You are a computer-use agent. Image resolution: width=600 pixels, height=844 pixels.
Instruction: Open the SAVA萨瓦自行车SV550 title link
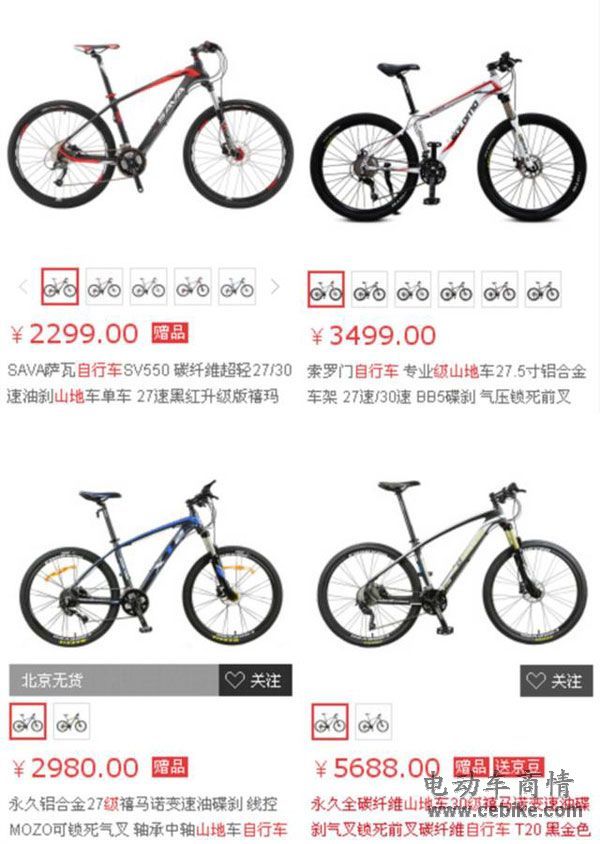pos(150,382)
